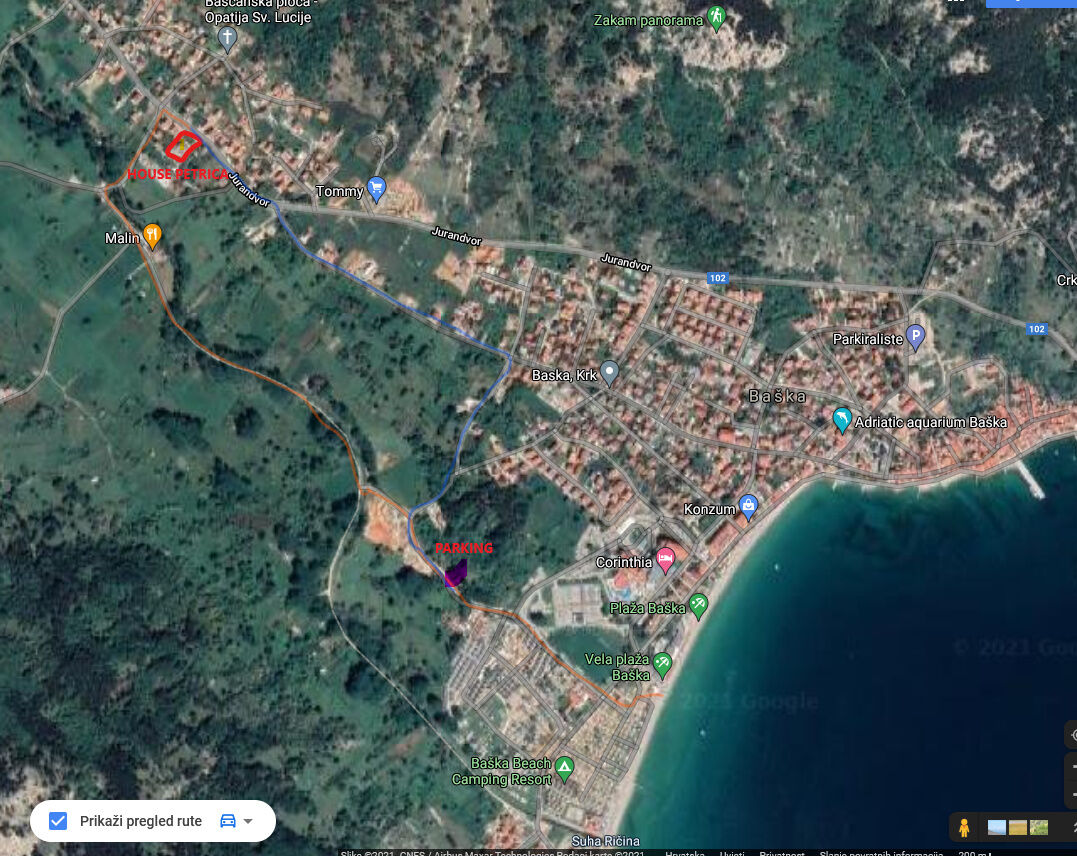Viewport: 1077px width, 856px height.
Task: Open the car travel mode dropdown
Action: [236, 821]
